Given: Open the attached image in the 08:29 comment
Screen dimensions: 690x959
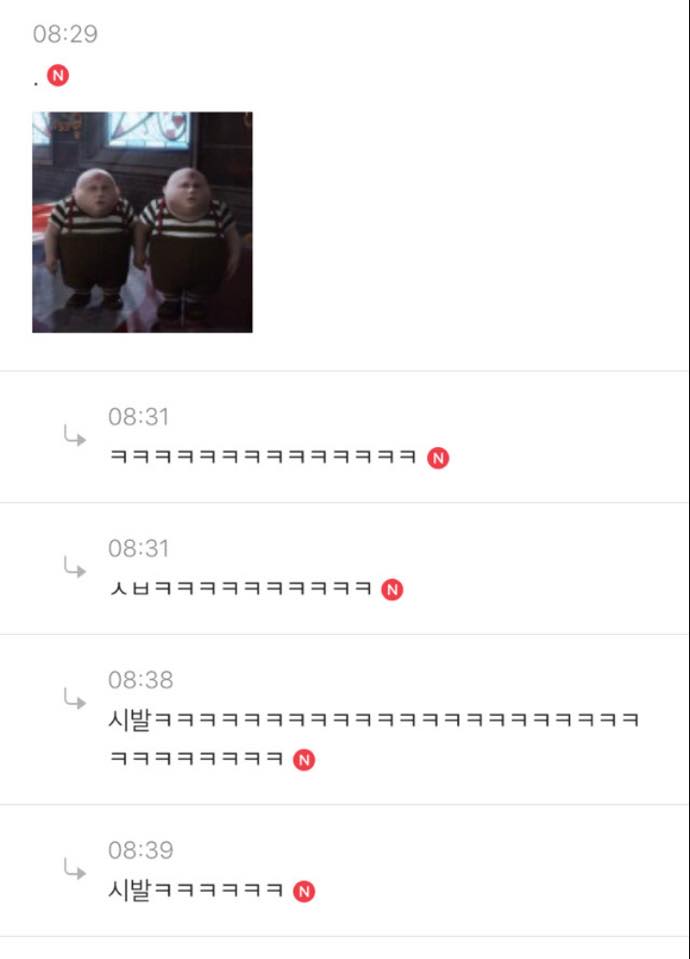Looking at the screenshot, I should tap(142, 222).
